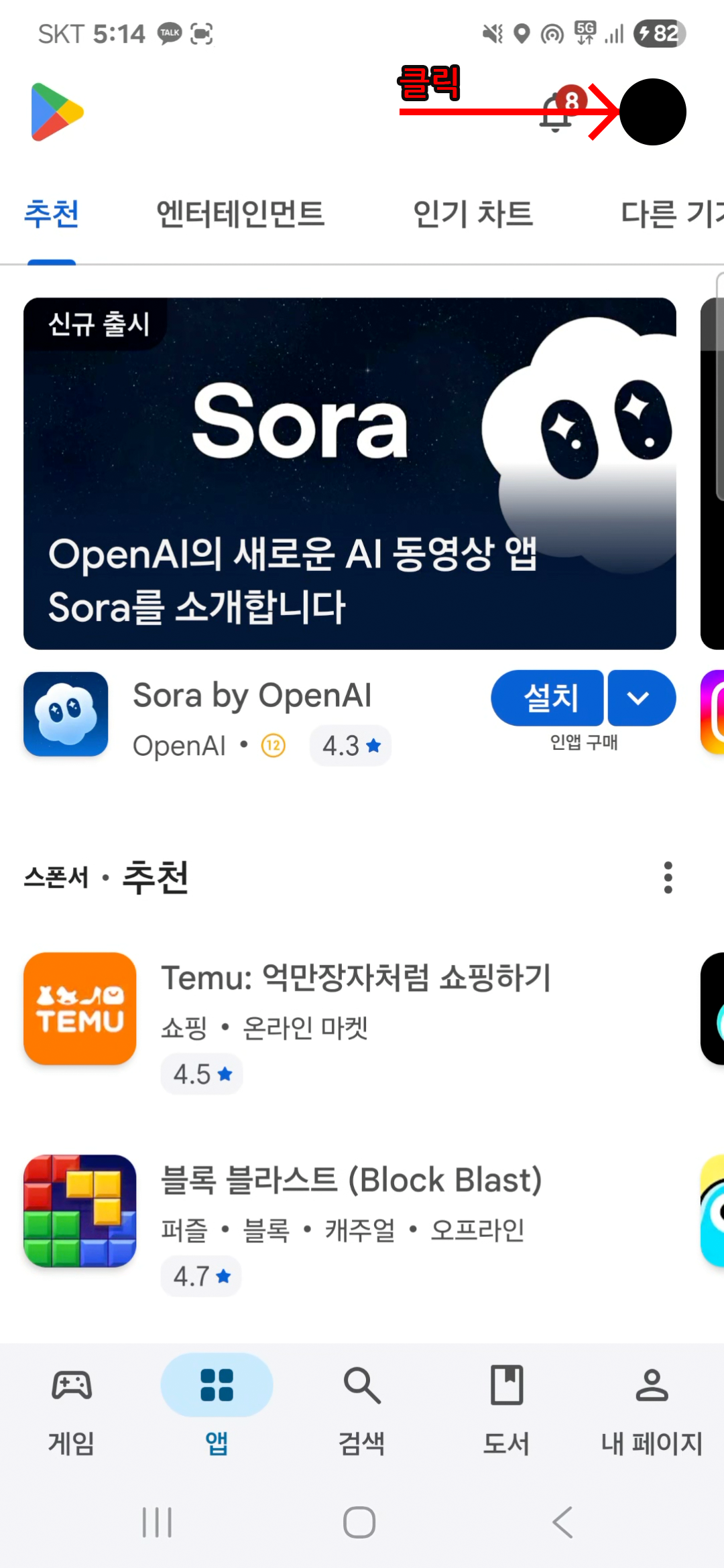724x1568 pixels.
Task: View Temu's 4.5 star rating
Action: pyautogui.click(x=201, y=1073)
